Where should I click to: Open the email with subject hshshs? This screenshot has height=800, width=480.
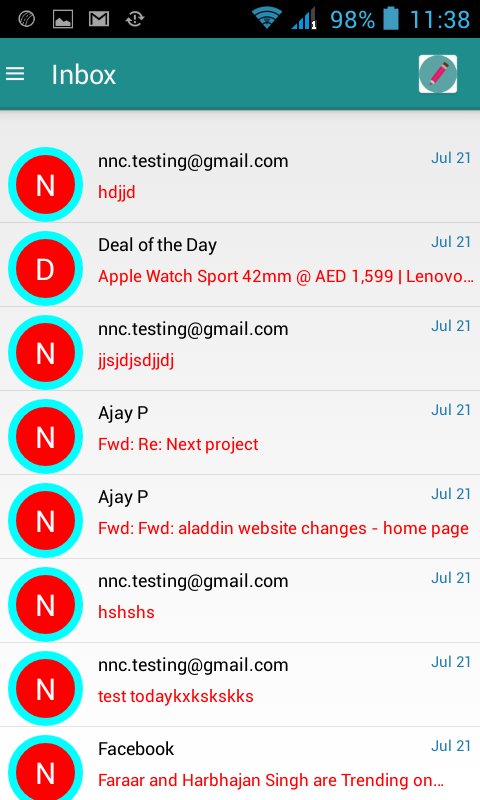tap(240, 601)
